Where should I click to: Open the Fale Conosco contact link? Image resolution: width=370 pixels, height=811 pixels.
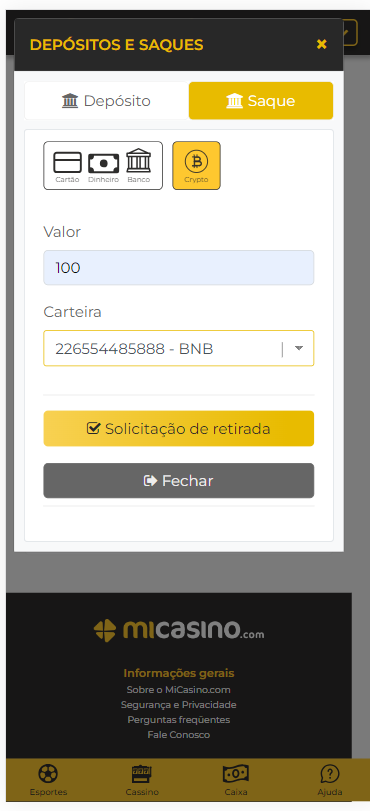coord(179,735)
